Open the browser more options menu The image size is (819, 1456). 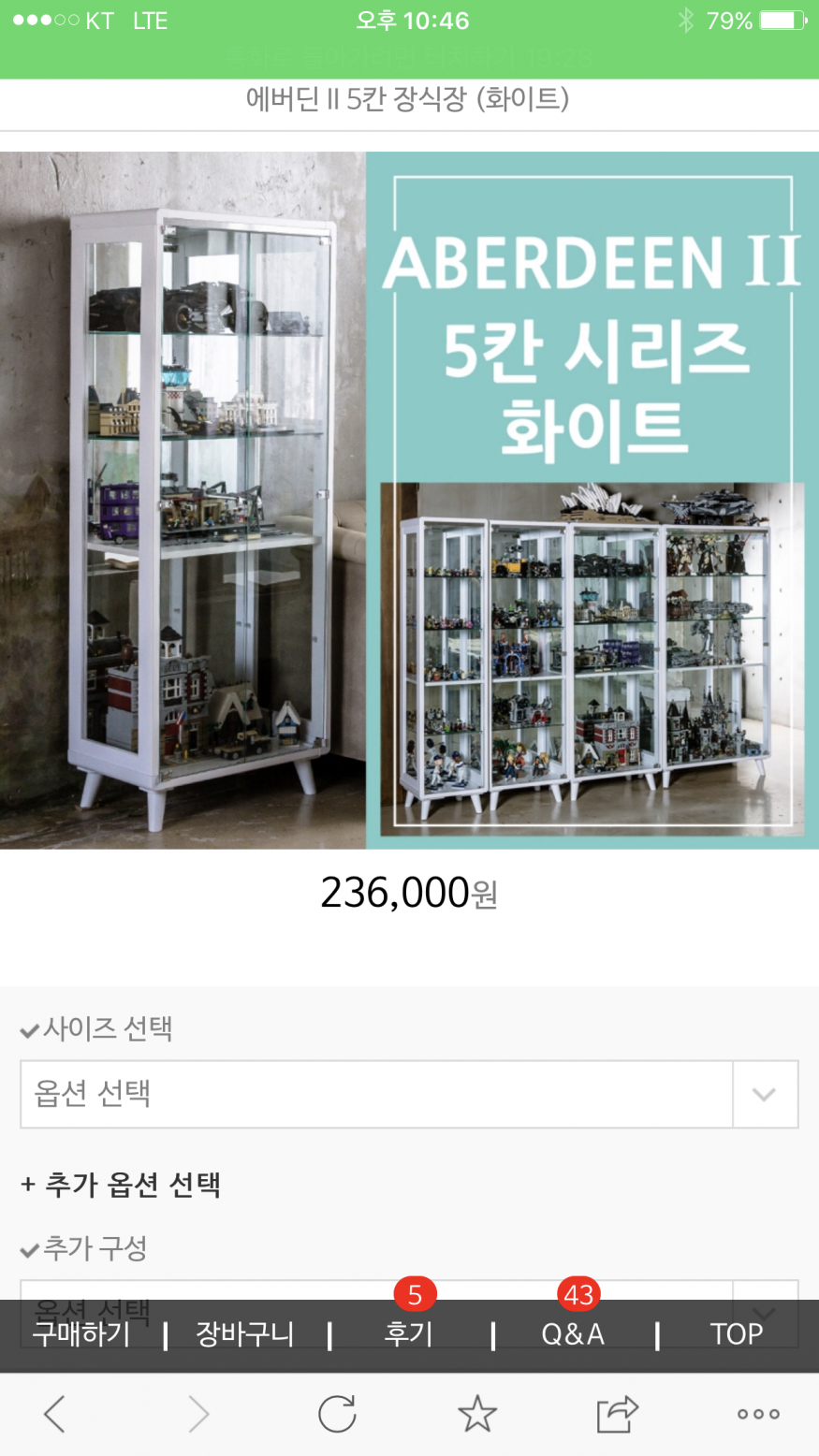coord(758,1414)
